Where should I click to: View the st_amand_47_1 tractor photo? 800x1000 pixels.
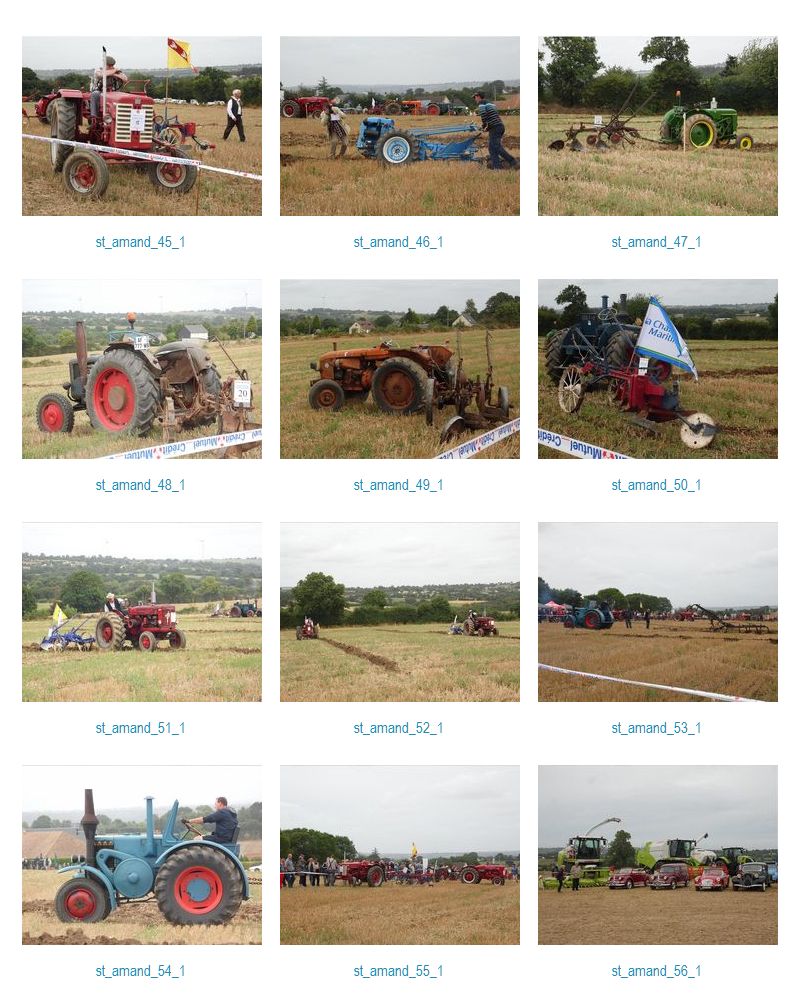click(x=657, y=126)
